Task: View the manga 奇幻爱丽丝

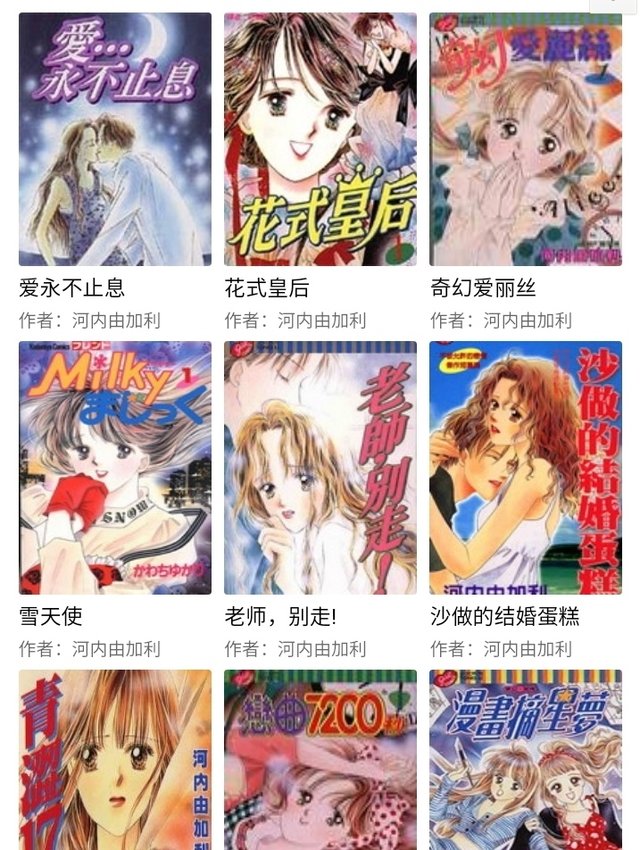Action: point(526,139)
